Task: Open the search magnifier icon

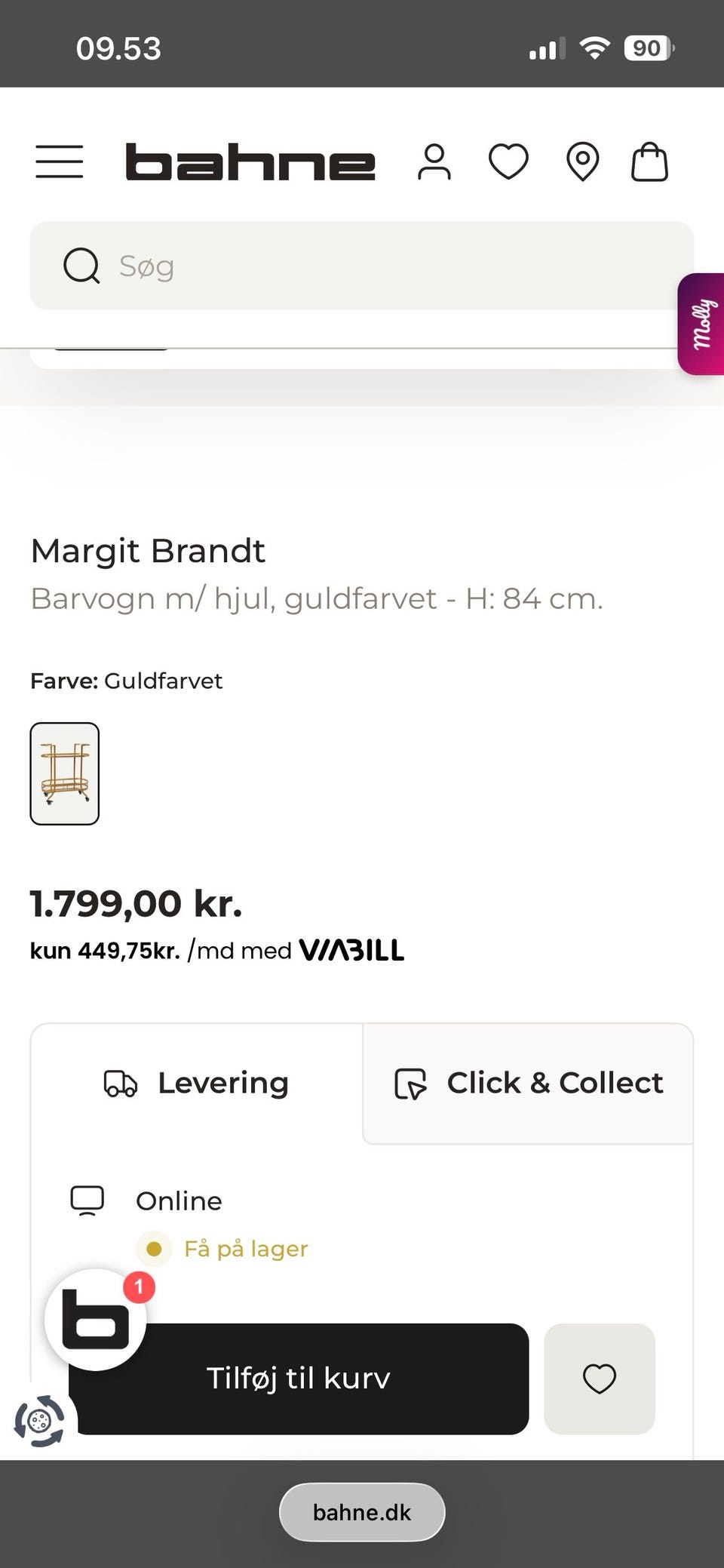Action: (x=83, y=266)
